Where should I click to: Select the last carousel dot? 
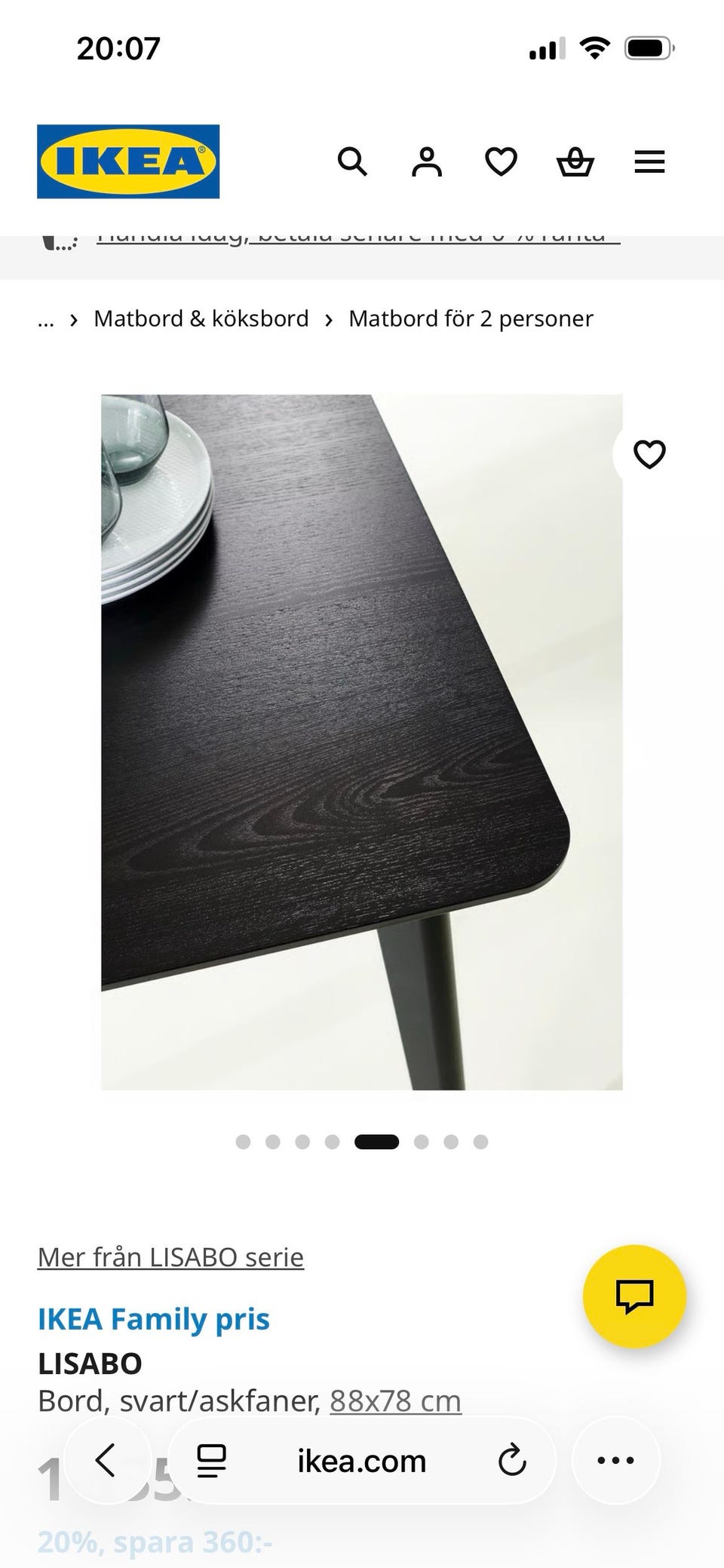pos(480,1142)
